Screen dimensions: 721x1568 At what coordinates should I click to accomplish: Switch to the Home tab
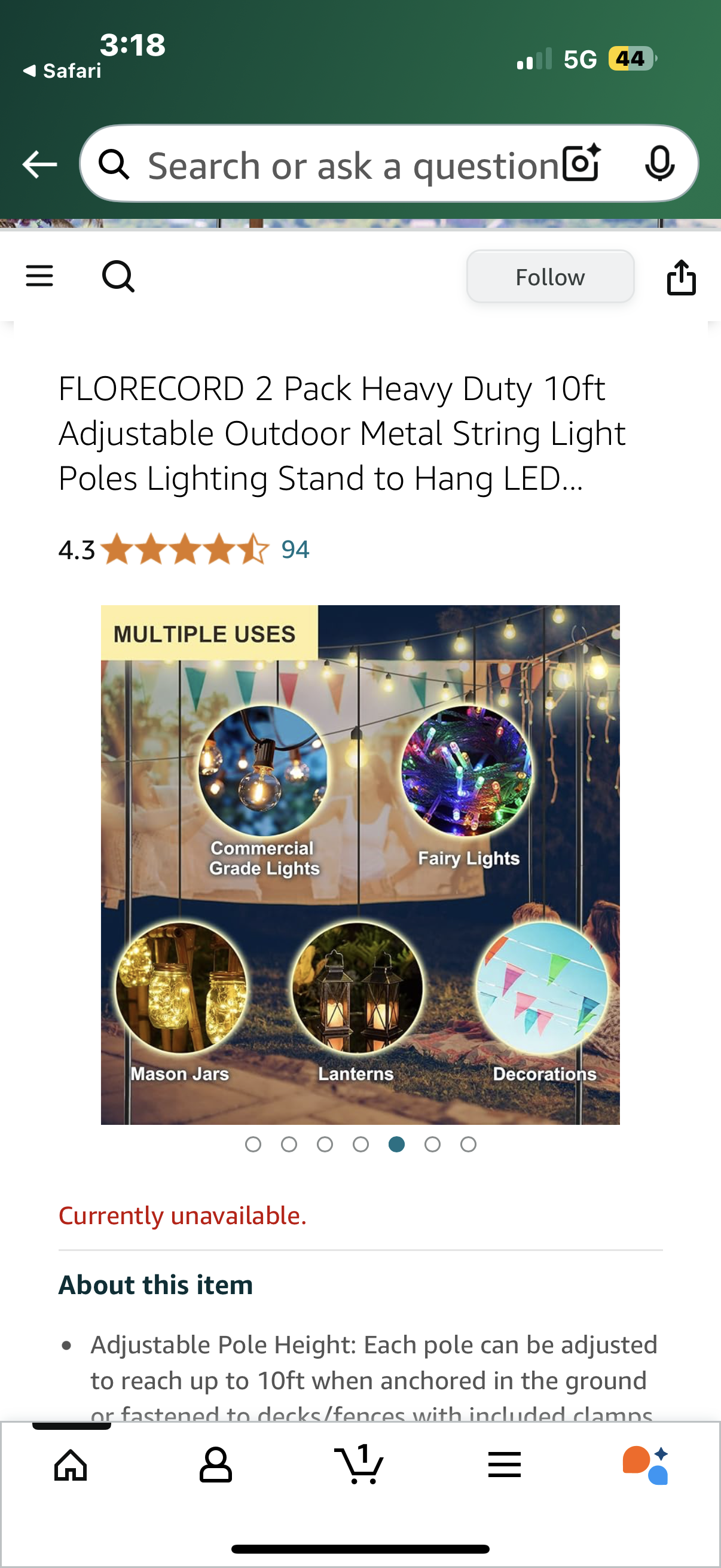(x=71, y=1465)
